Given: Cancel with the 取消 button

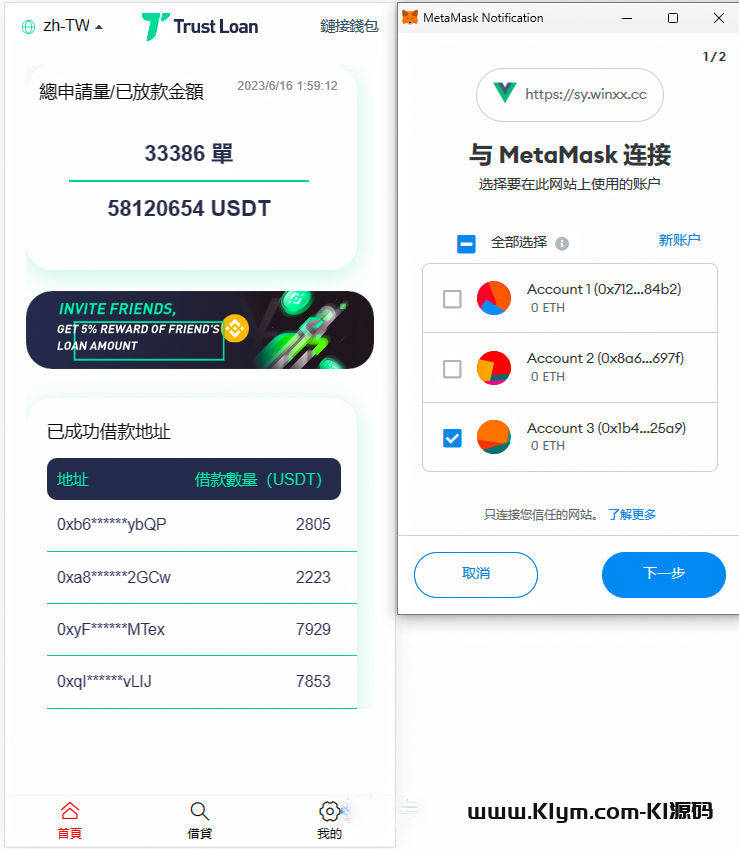Looking at the screenshot, I should pos(476,574).
